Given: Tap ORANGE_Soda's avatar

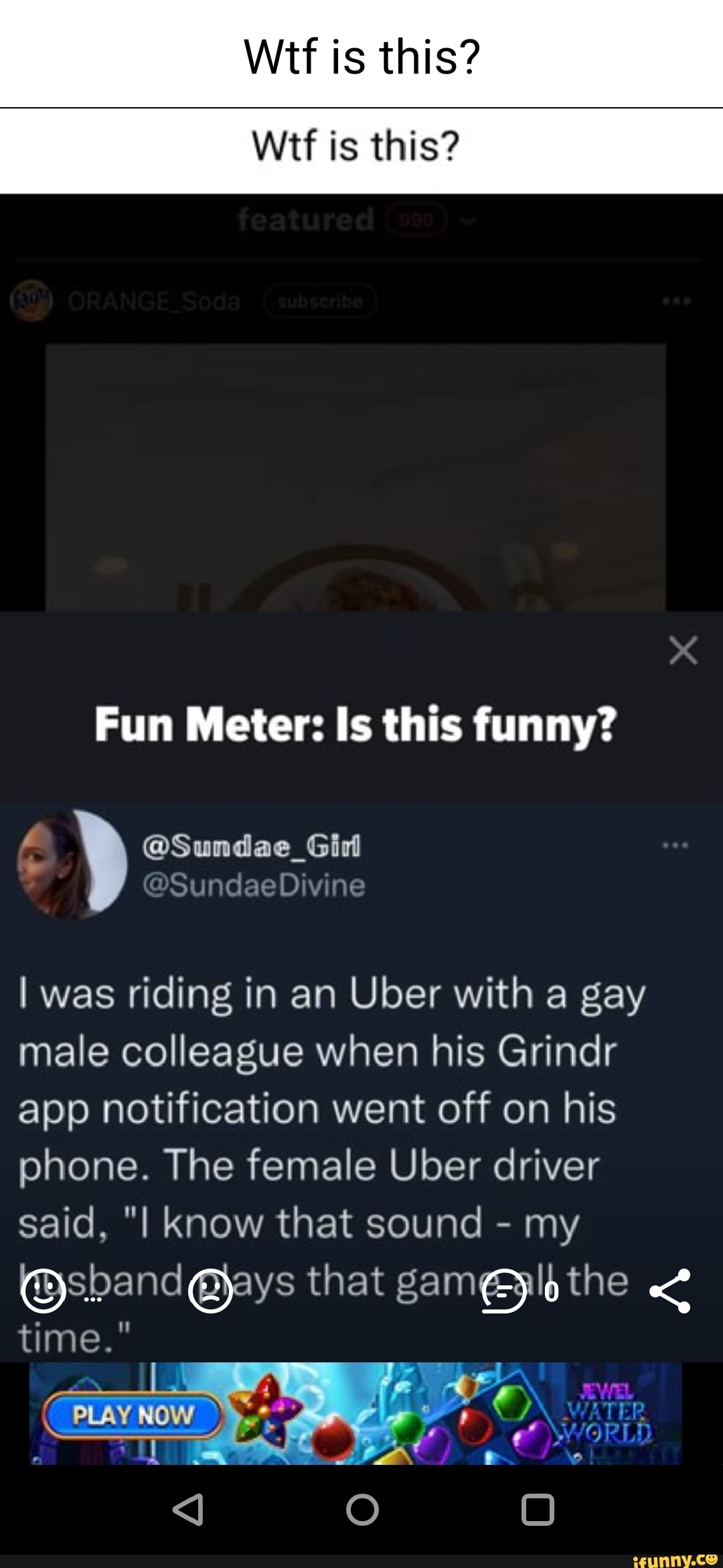Looking at the screenshot, I should click(30, 300).
